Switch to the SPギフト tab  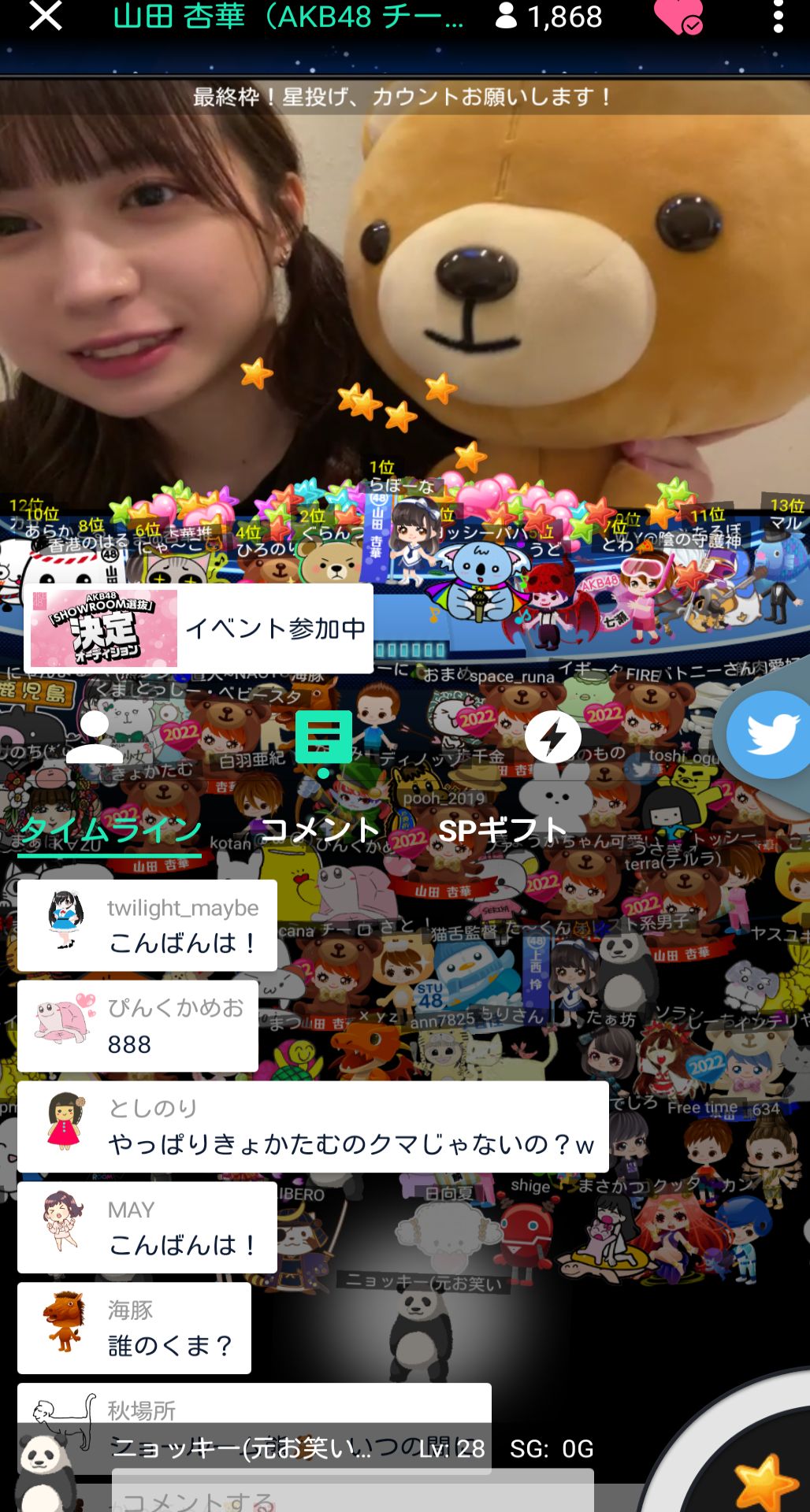502,831
